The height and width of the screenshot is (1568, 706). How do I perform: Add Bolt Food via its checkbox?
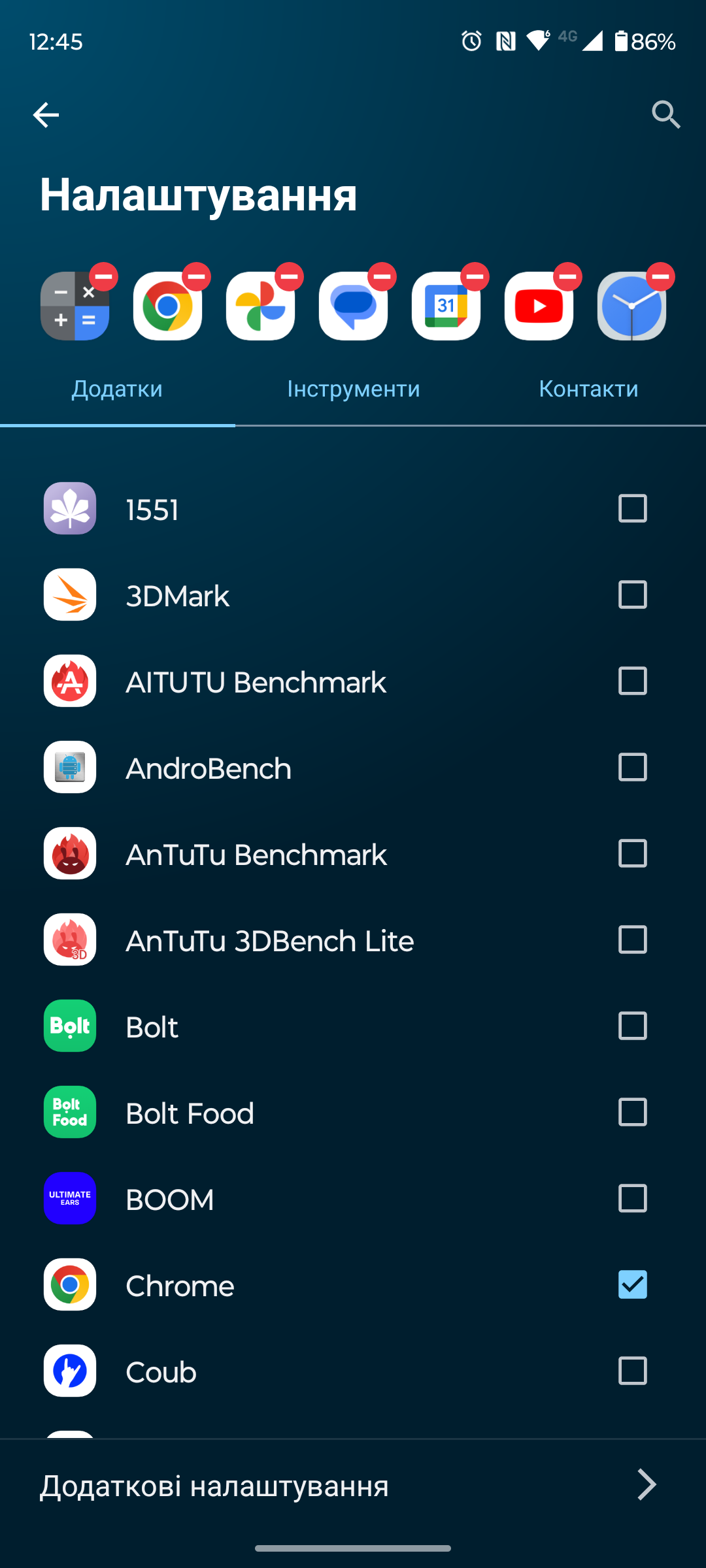pyautogui.click(x=632, y=1113)
